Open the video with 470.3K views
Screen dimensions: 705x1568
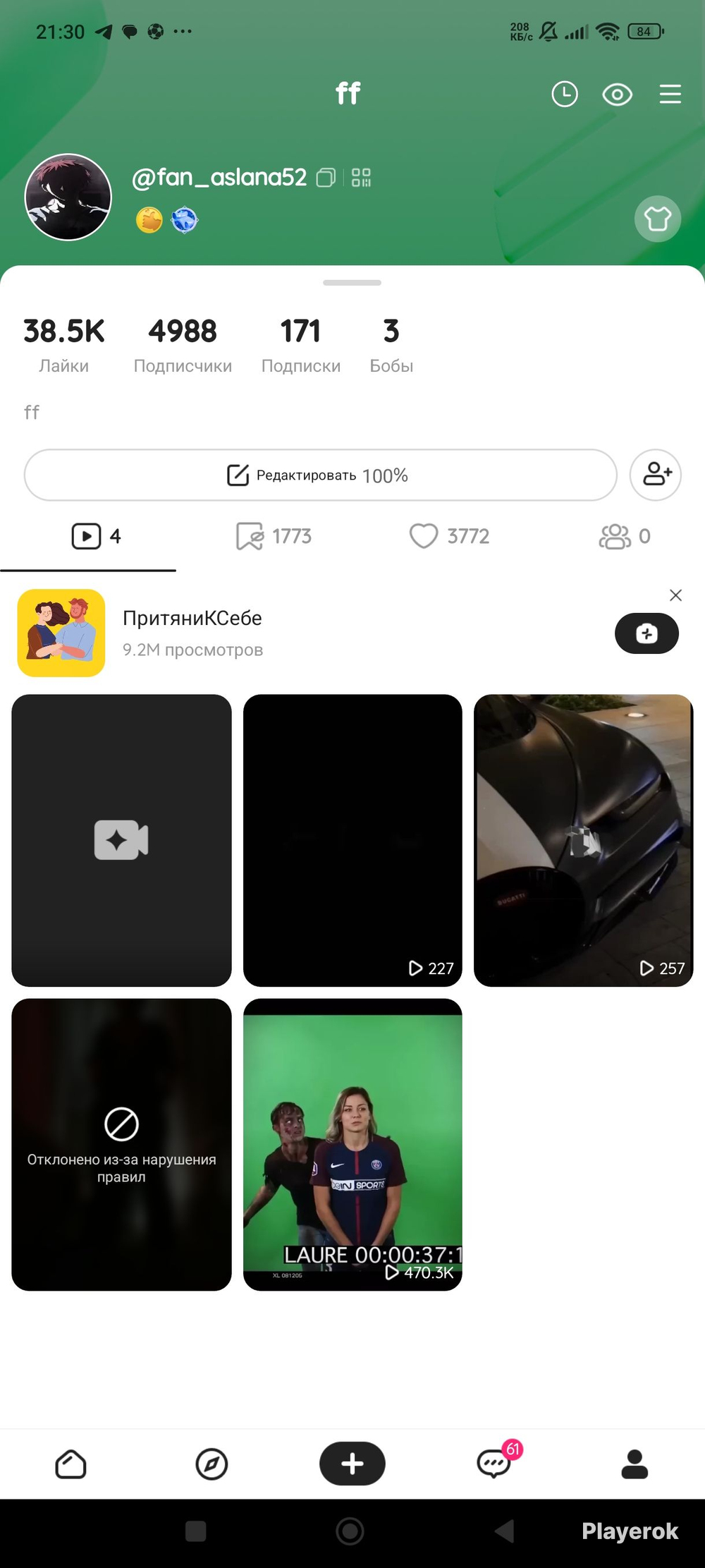point(352,1144)
